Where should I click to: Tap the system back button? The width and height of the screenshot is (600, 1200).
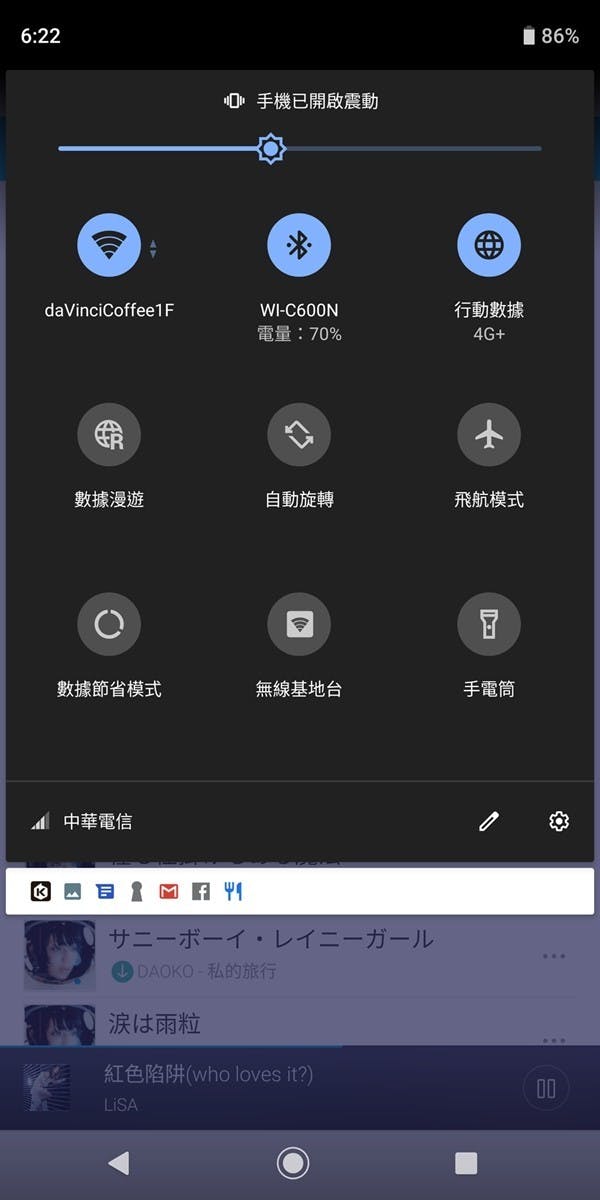click(x=119, y=1162)
